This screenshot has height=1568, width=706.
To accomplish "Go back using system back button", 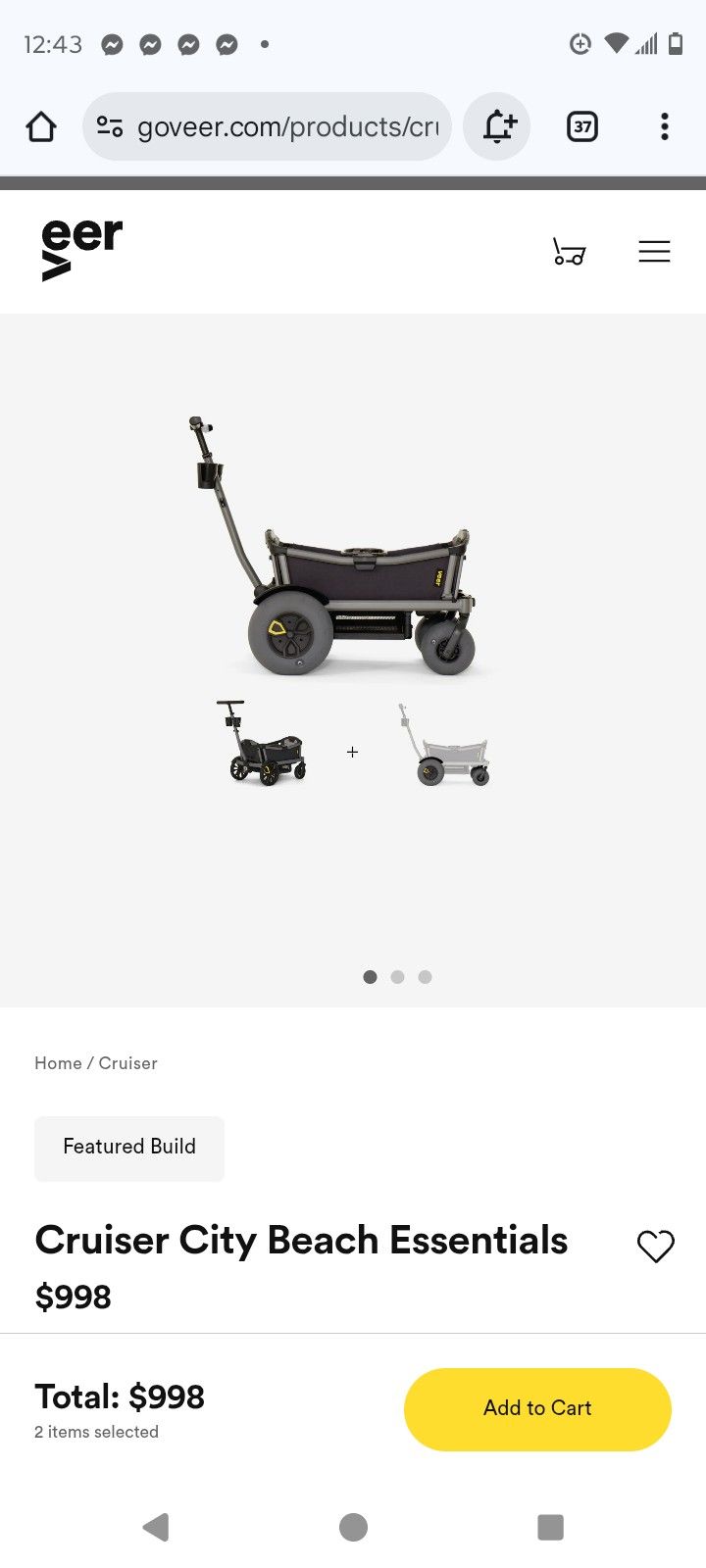I will (156, 1527).
